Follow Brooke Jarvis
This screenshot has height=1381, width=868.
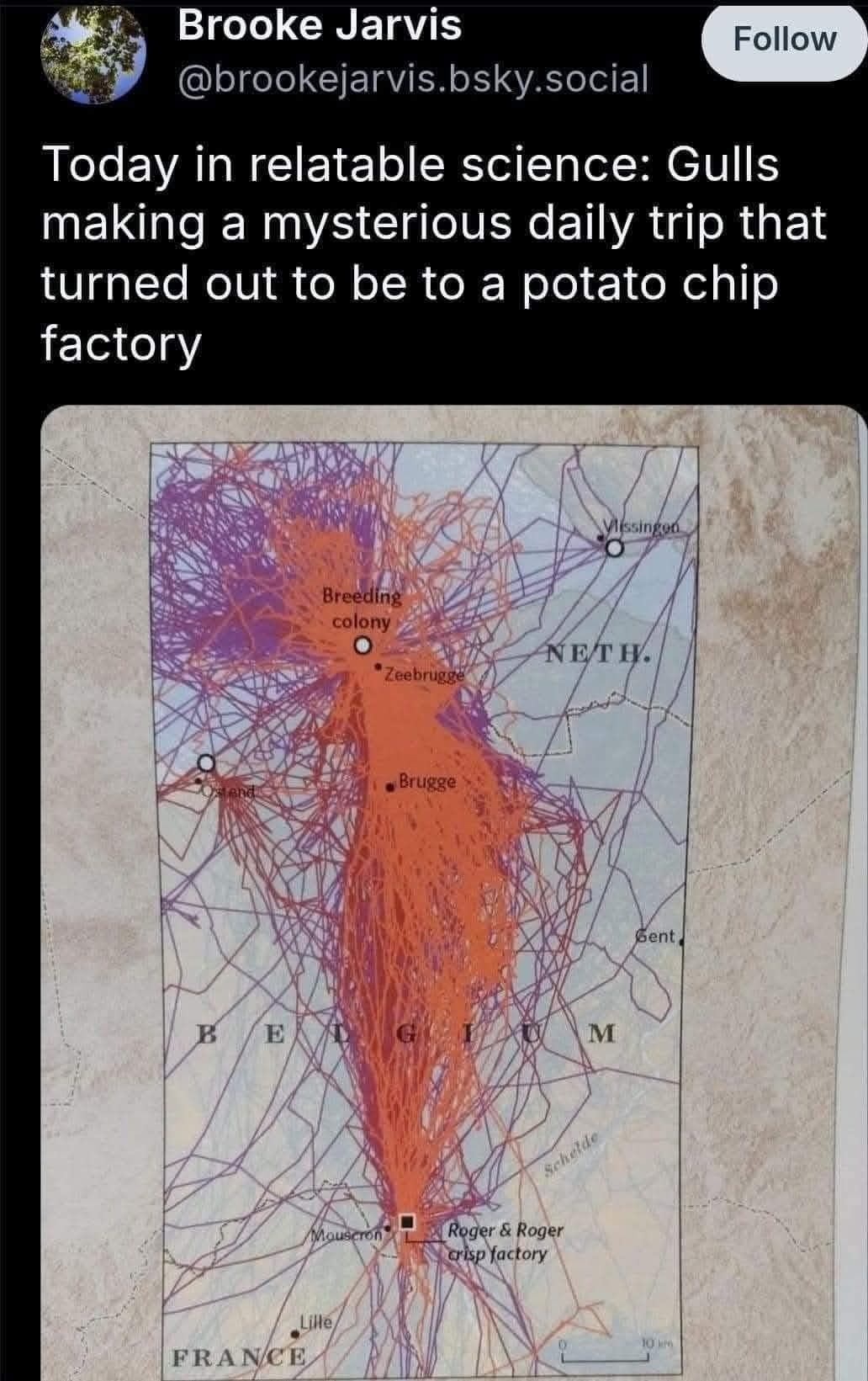pyautogui.click(x=784, y=40)
